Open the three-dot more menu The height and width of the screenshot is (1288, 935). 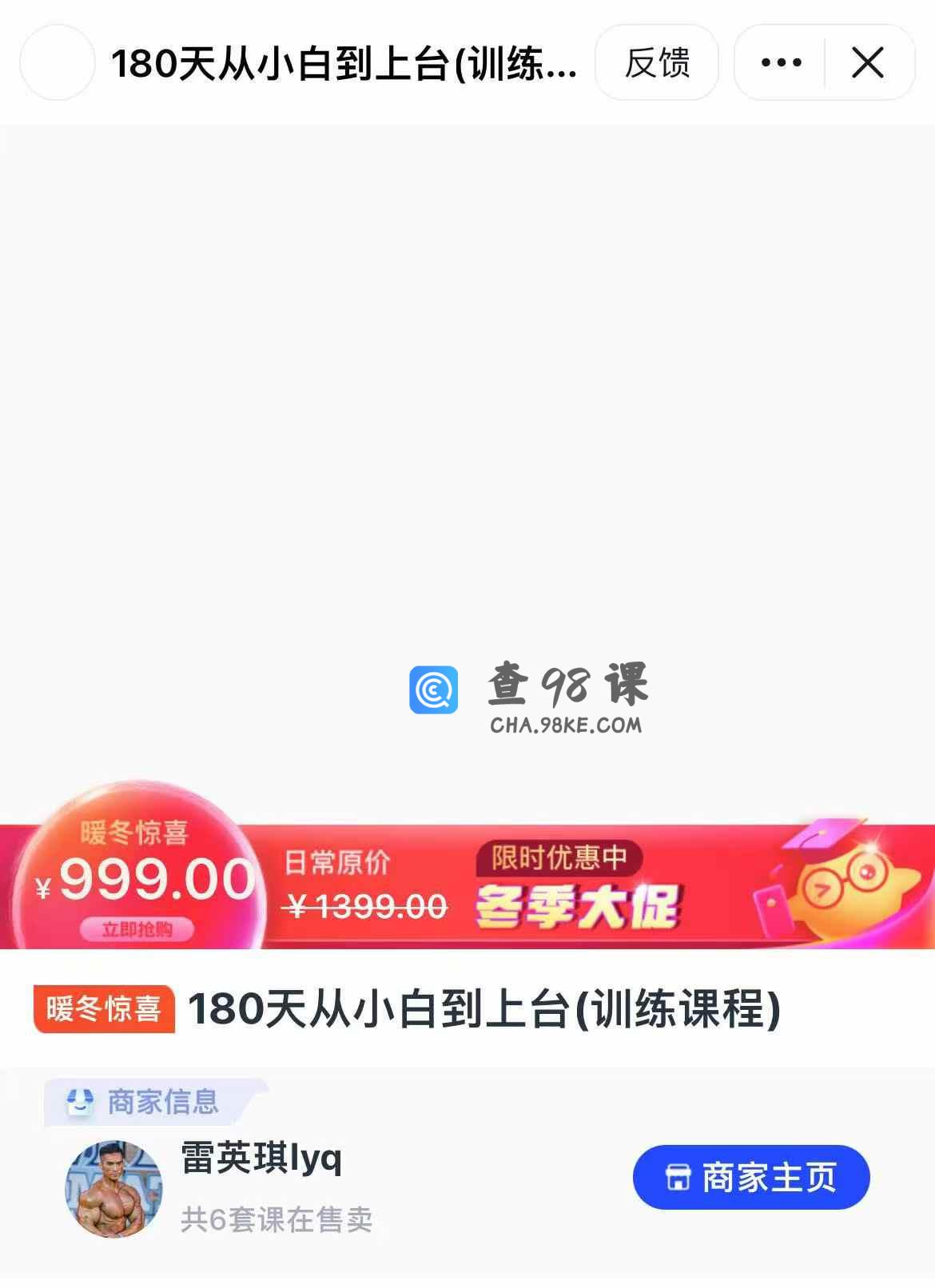781,62
